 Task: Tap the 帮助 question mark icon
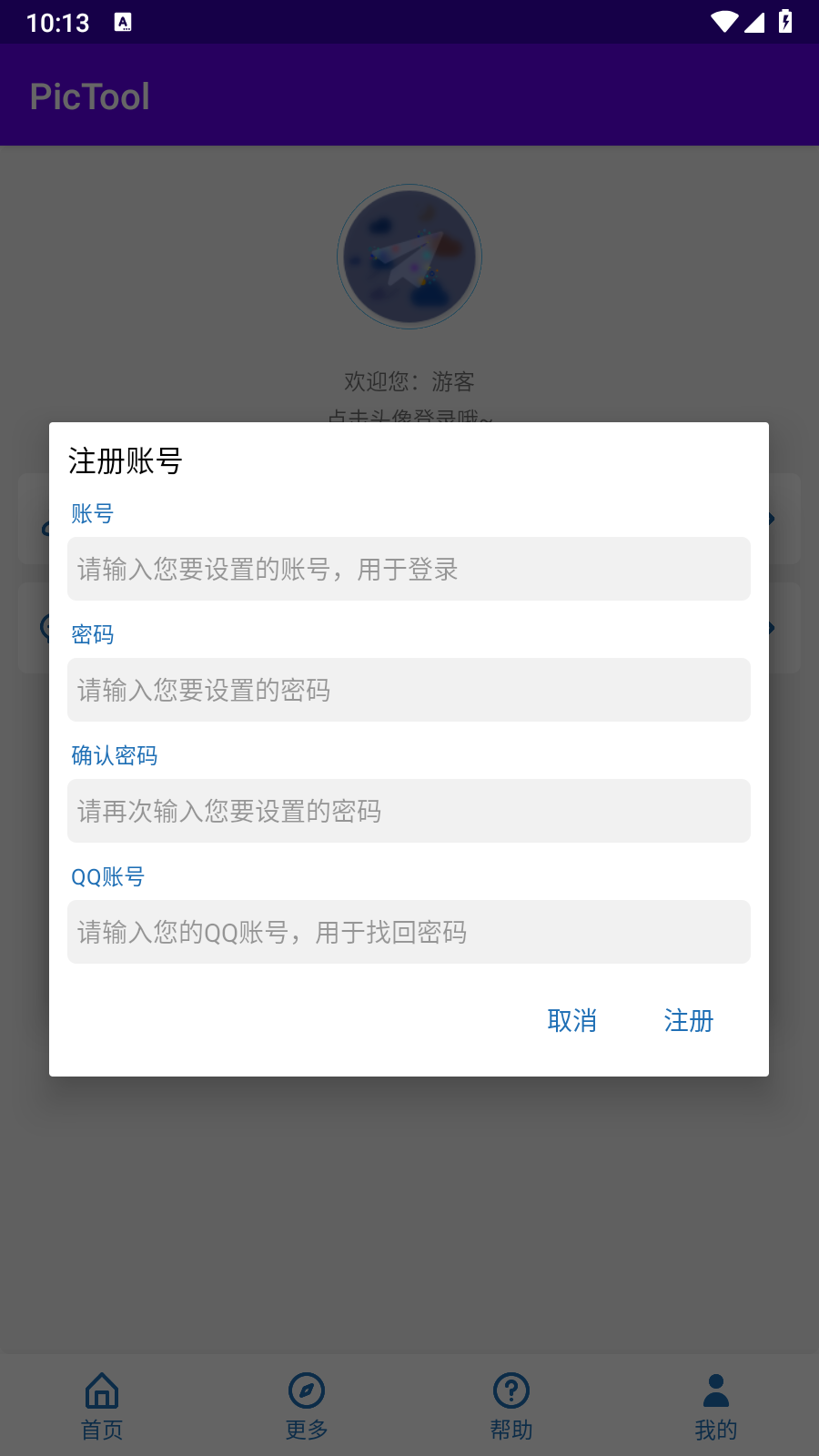511,1391
